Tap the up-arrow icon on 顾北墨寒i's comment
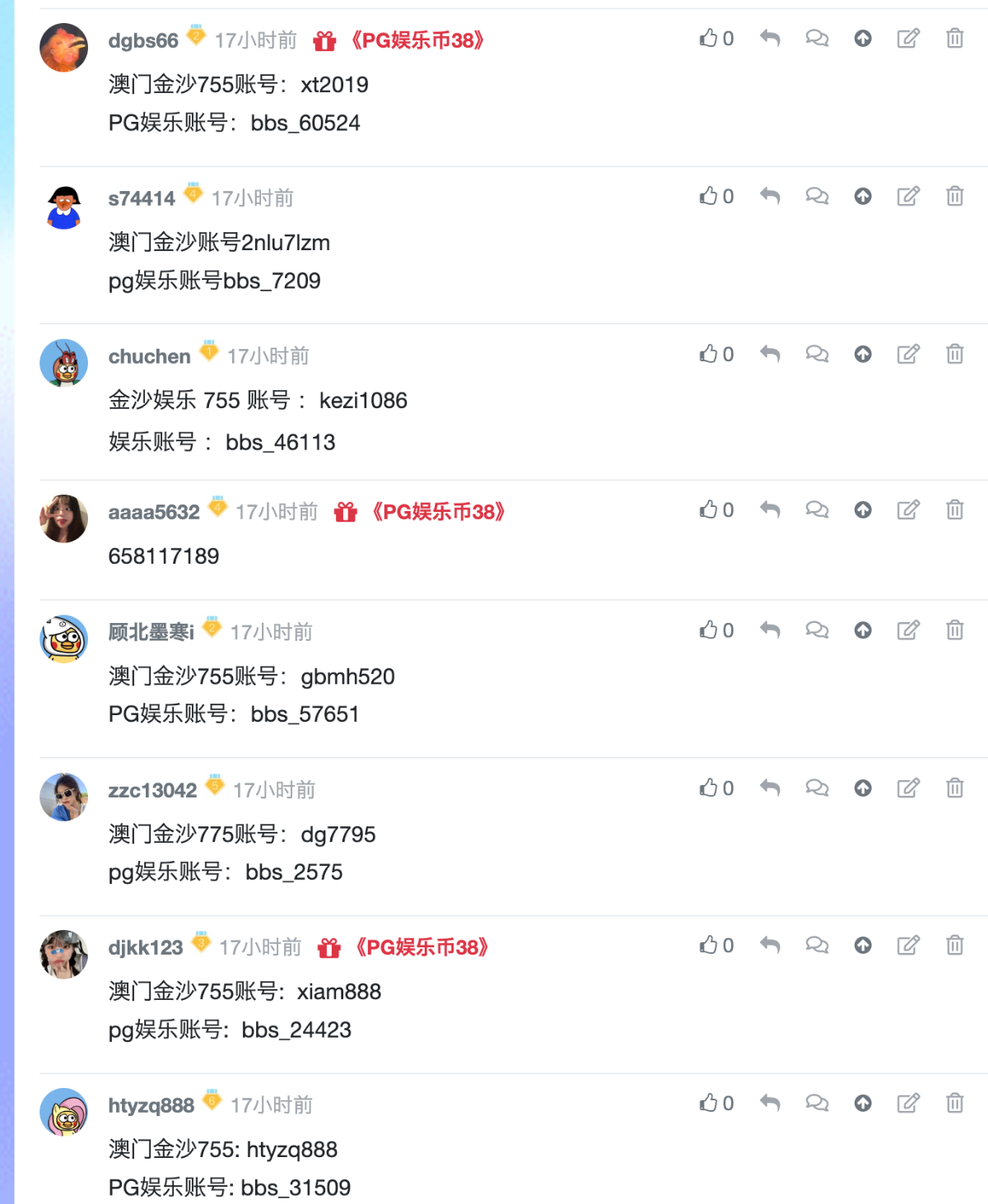Screen dimensions: 988x1204 (863, 630)
